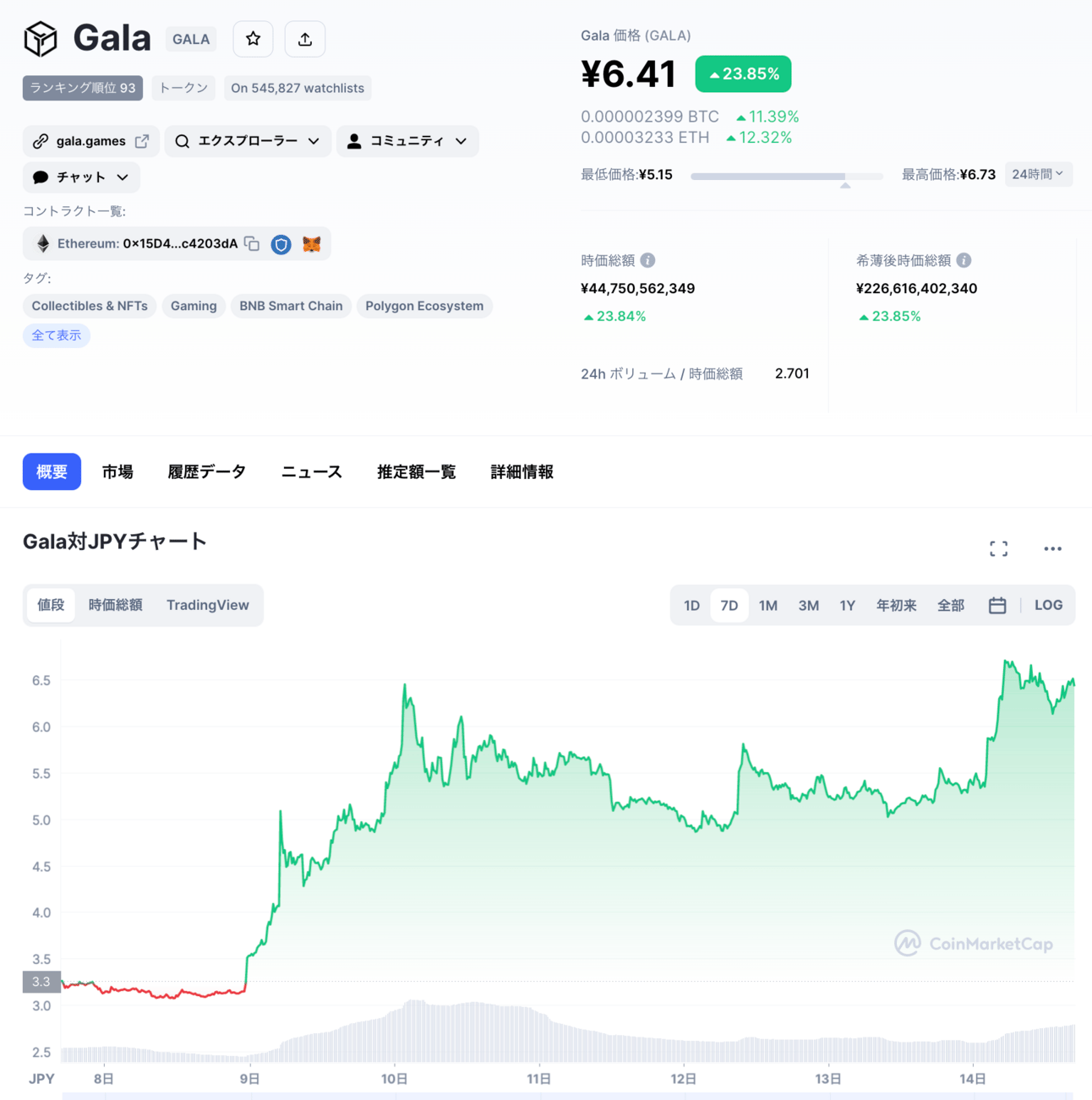Show the 時価総額 chart

115,605
